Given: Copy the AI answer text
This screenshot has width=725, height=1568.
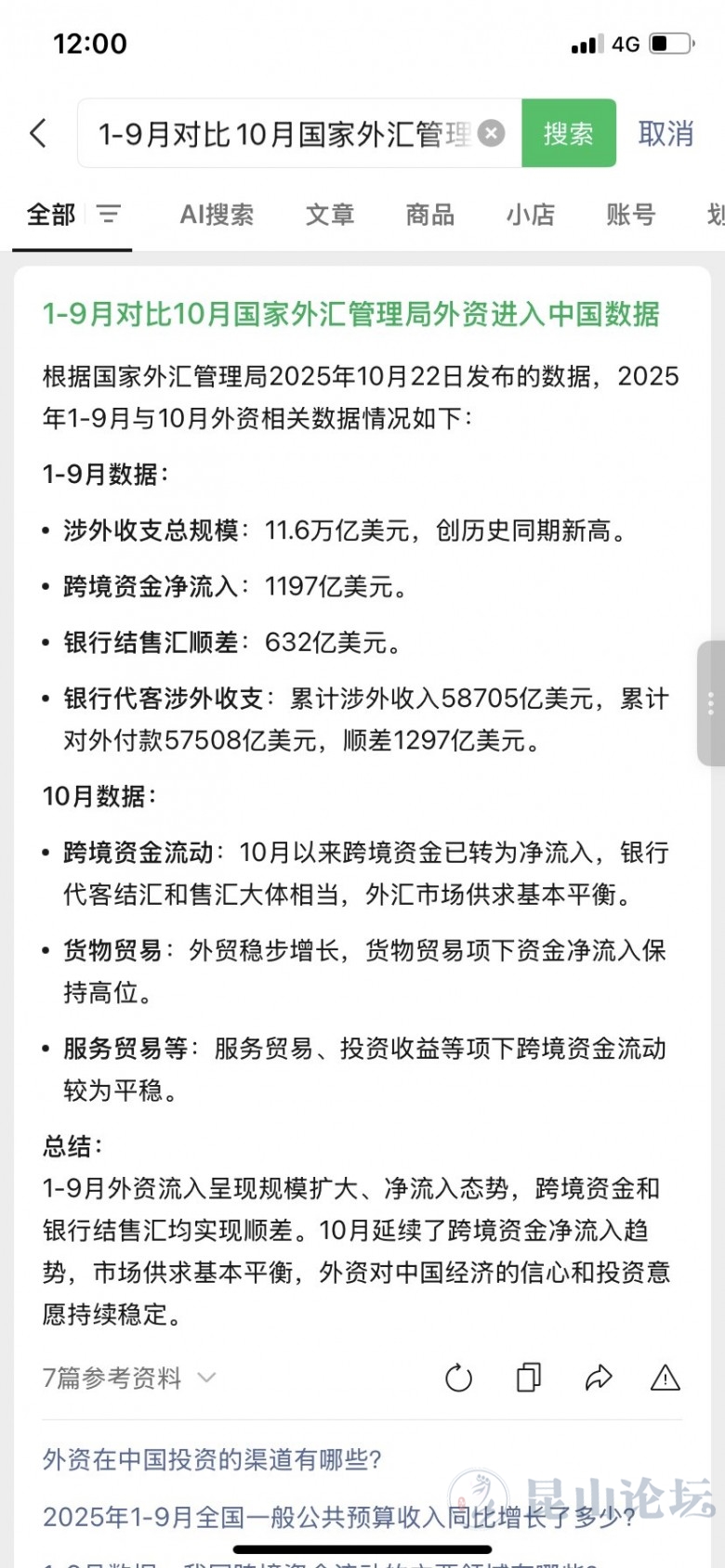Looking at the screenshot, I should [528, 1378].
